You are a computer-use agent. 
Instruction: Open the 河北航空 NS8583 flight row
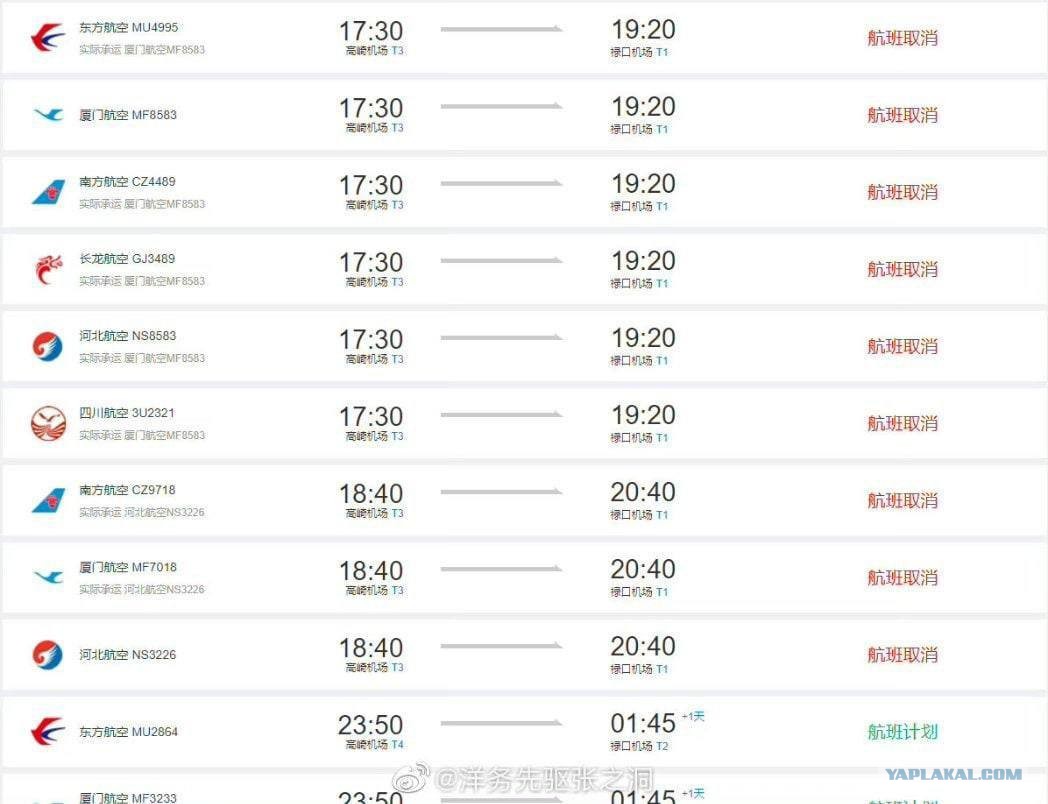point(524,346)
